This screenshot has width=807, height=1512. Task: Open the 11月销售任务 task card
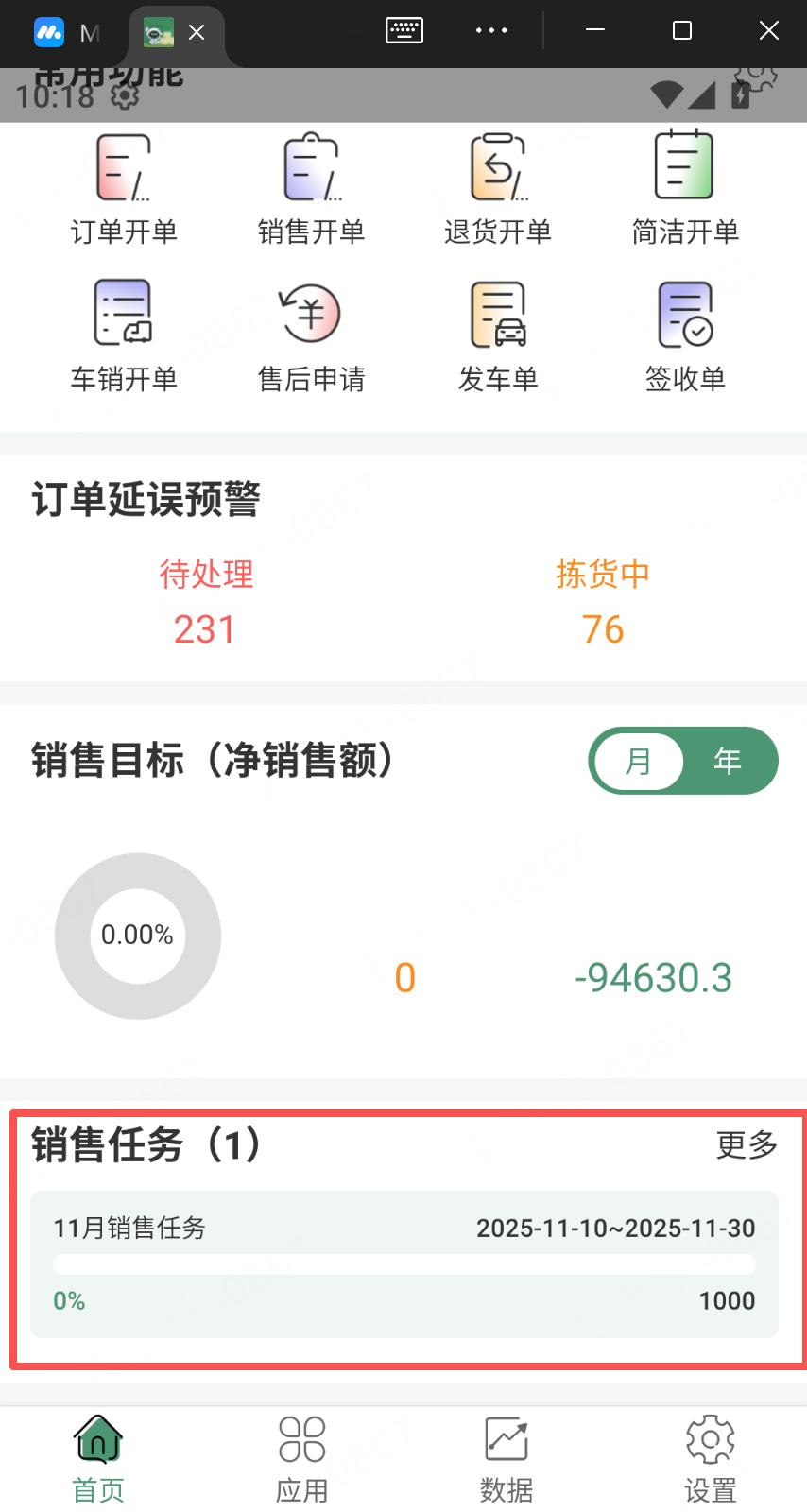404,1264
